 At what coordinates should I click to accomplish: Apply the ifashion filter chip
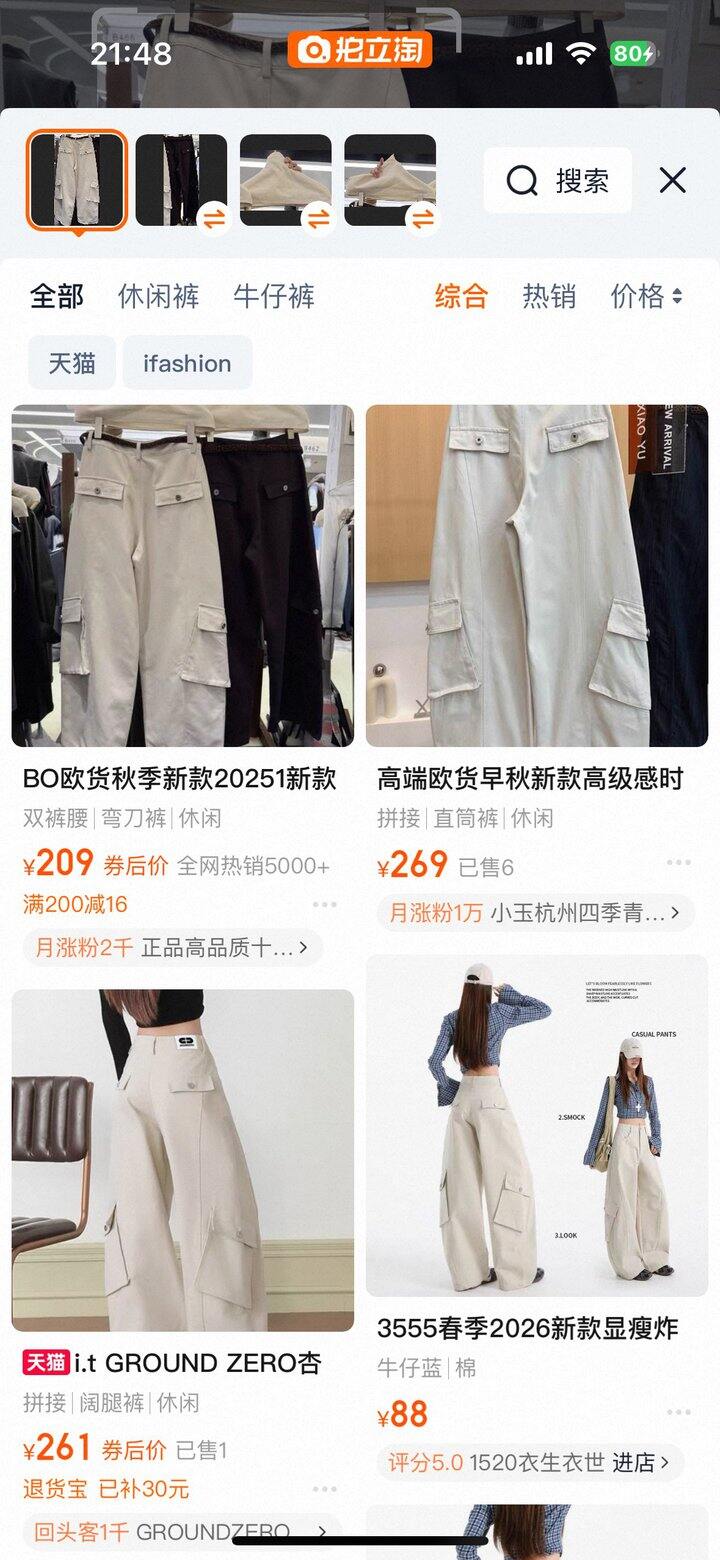[187, 363]
